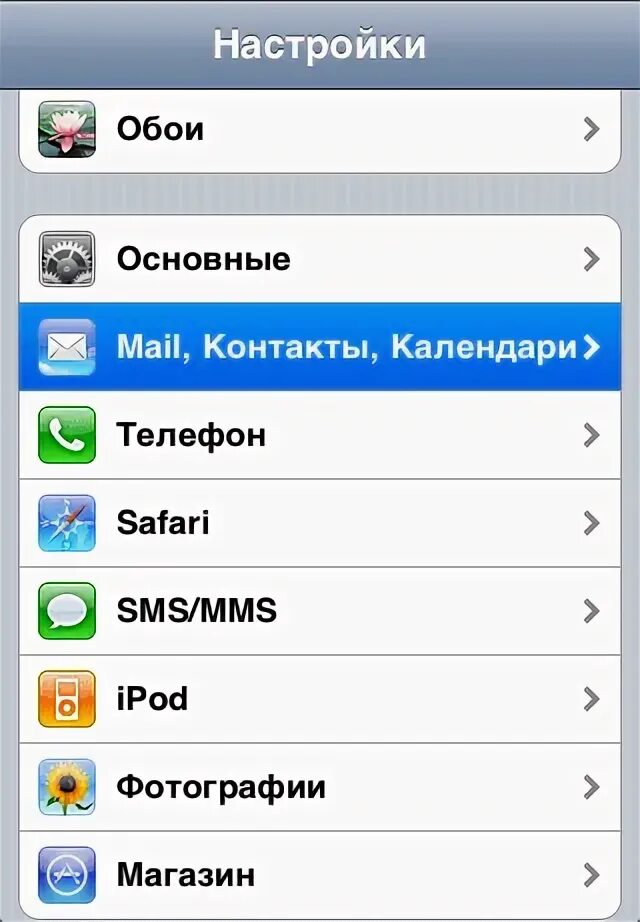Viewport: 640px width, 922px height.
Task: Open Фотографии settings
Action: [320, 787]
